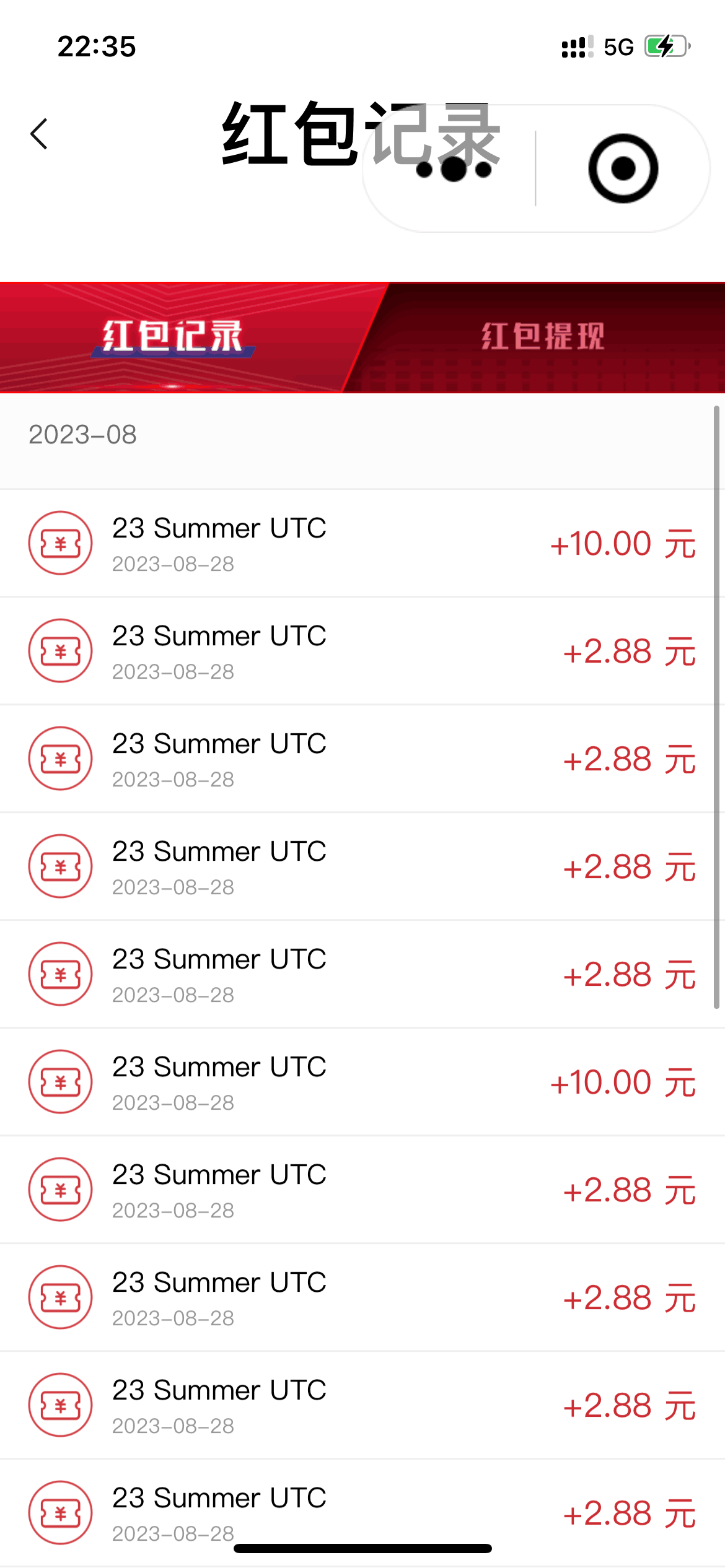Switch to the 红包提现 tab

click(x=543, y=336)
